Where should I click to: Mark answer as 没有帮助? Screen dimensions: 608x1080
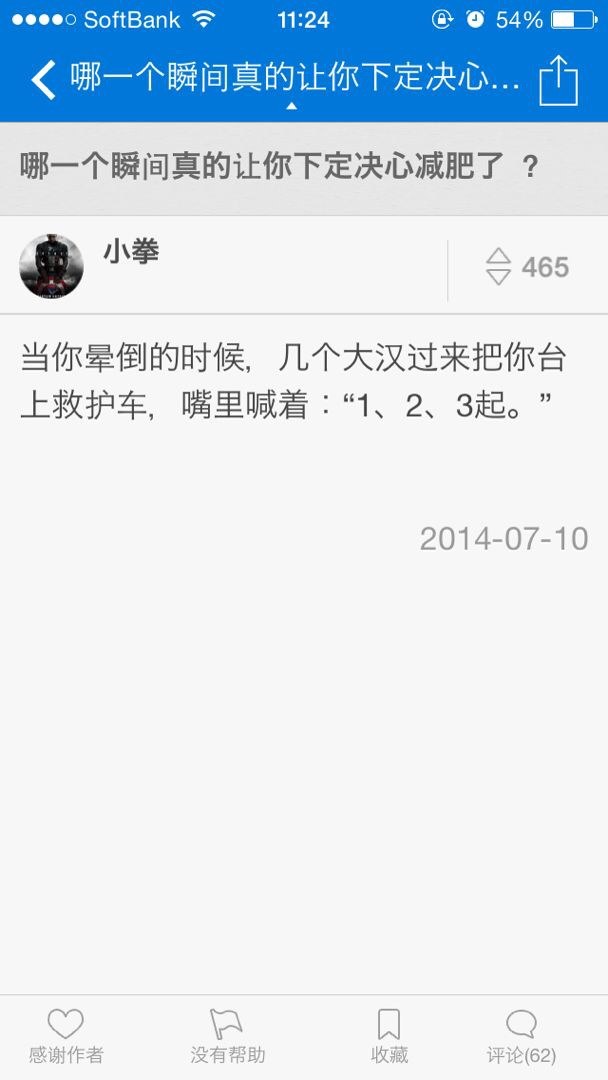point(227,1037)
